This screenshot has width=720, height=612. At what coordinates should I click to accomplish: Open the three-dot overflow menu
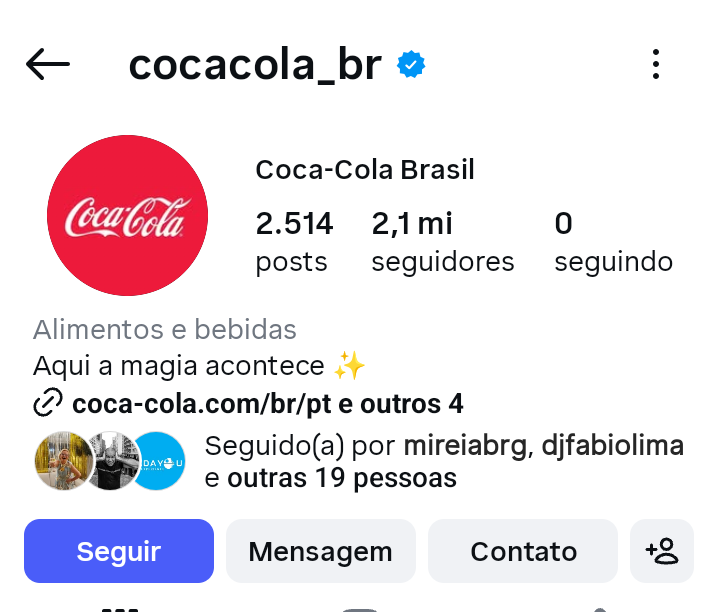point(655,65)
